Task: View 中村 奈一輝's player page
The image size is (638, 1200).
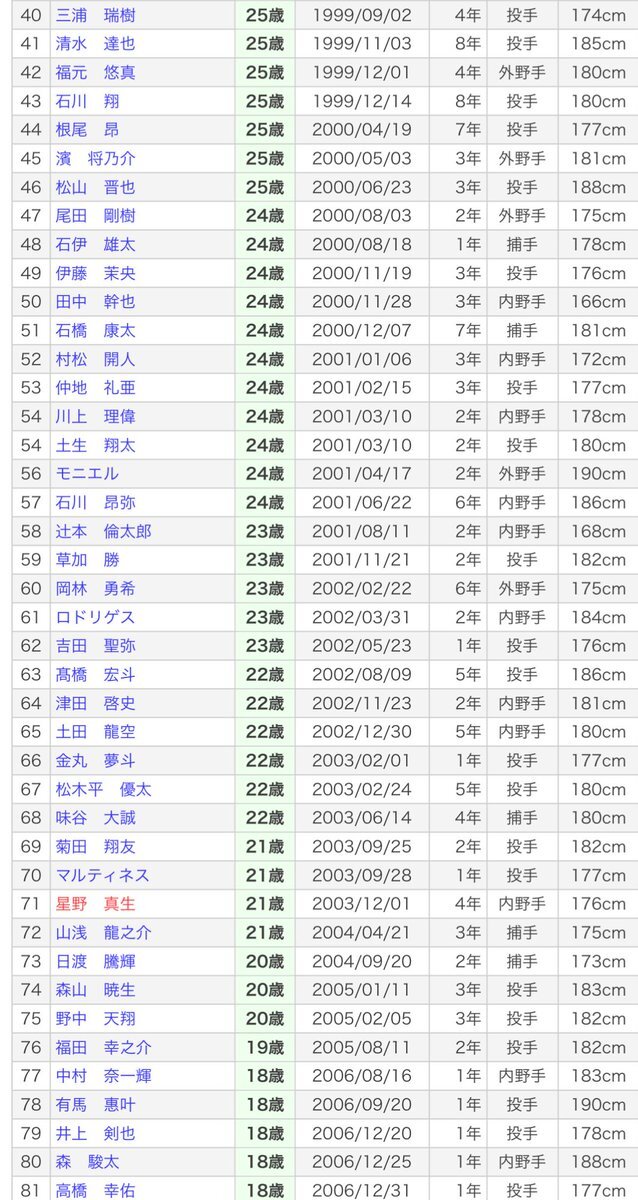Action: pos(103,1077)
